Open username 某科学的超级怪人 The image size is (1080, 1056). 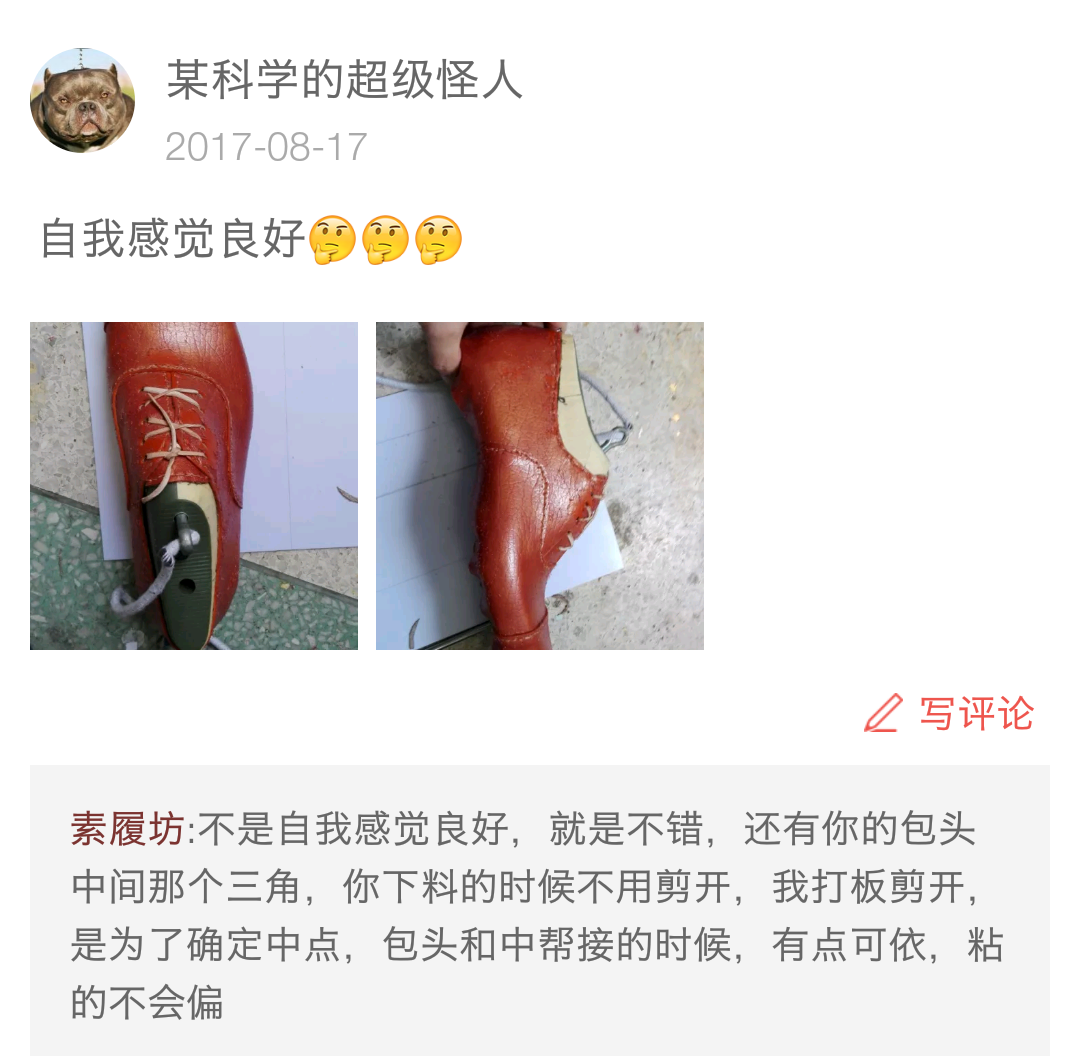tap(344, 79)
